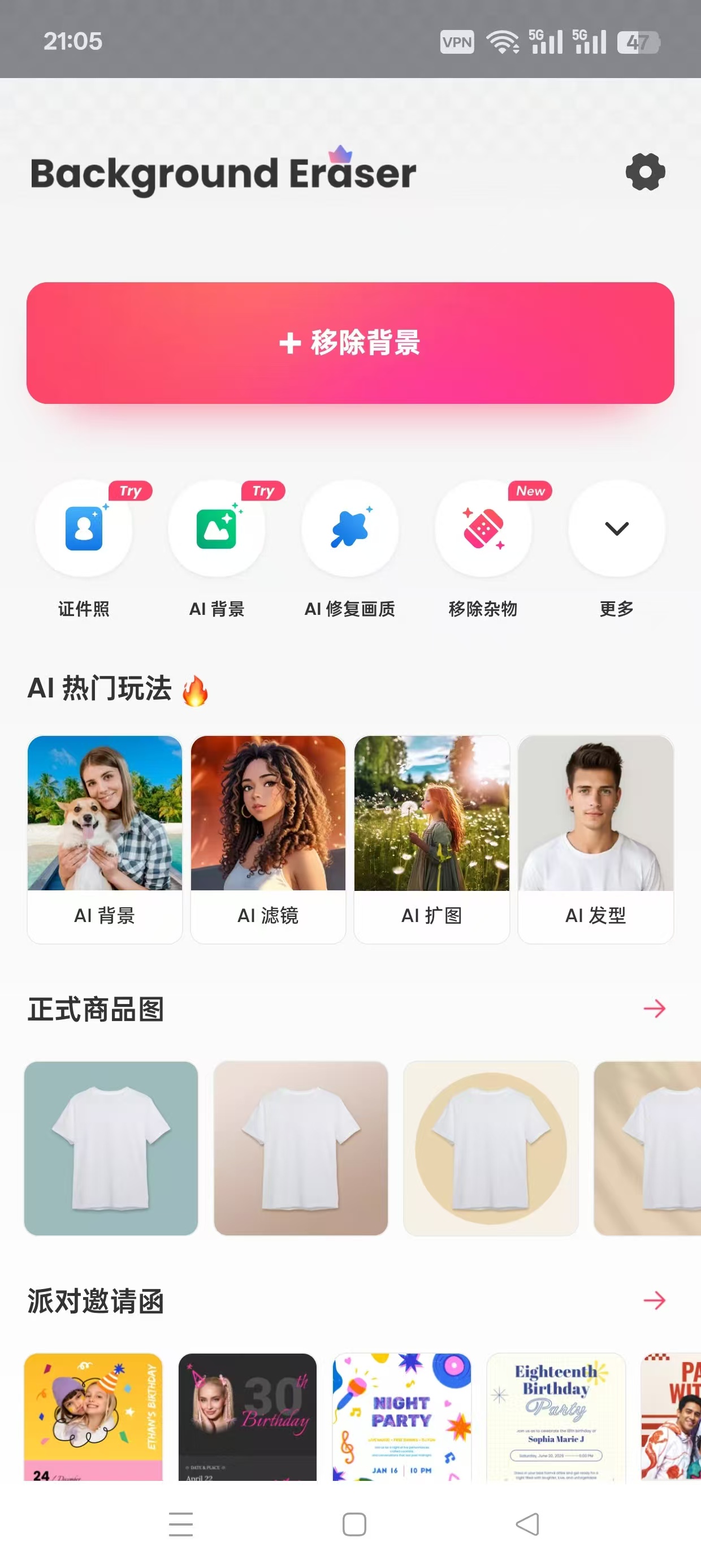
Task: Select the teal background T-shirt template
Action: point(111,1148)
